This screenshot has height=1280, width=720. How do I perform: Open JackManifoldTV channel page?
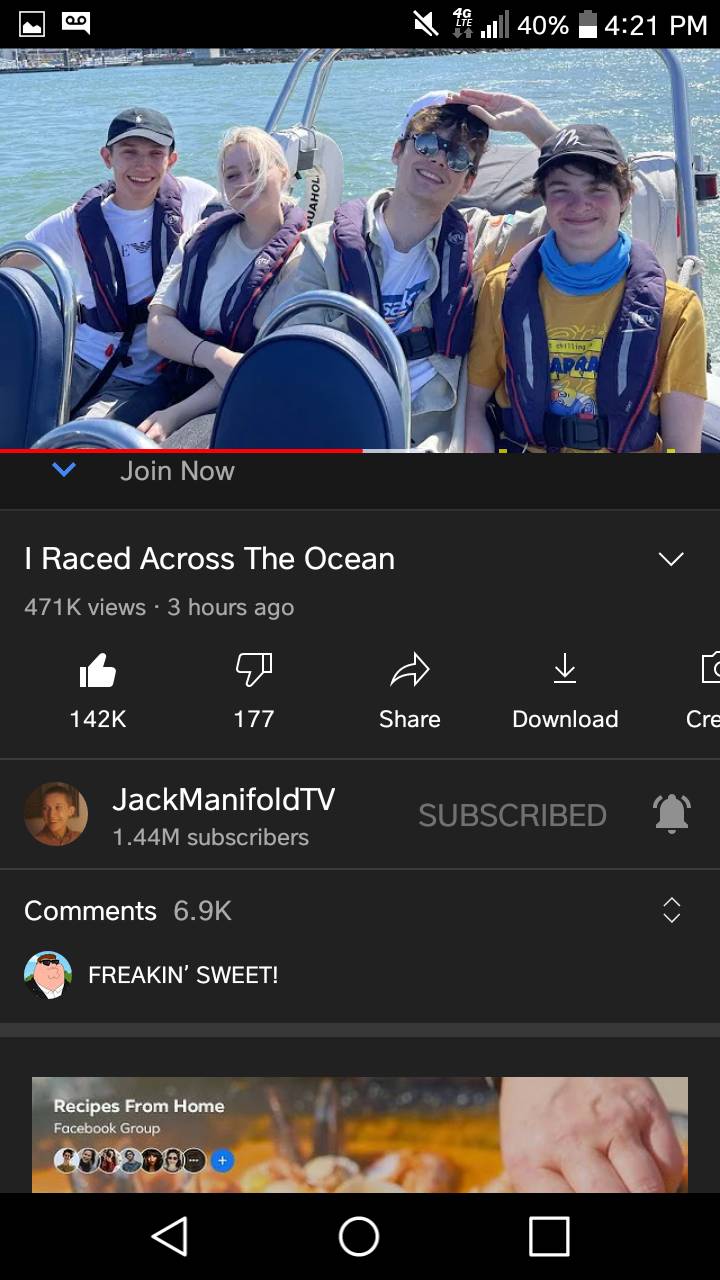[223, 814]
